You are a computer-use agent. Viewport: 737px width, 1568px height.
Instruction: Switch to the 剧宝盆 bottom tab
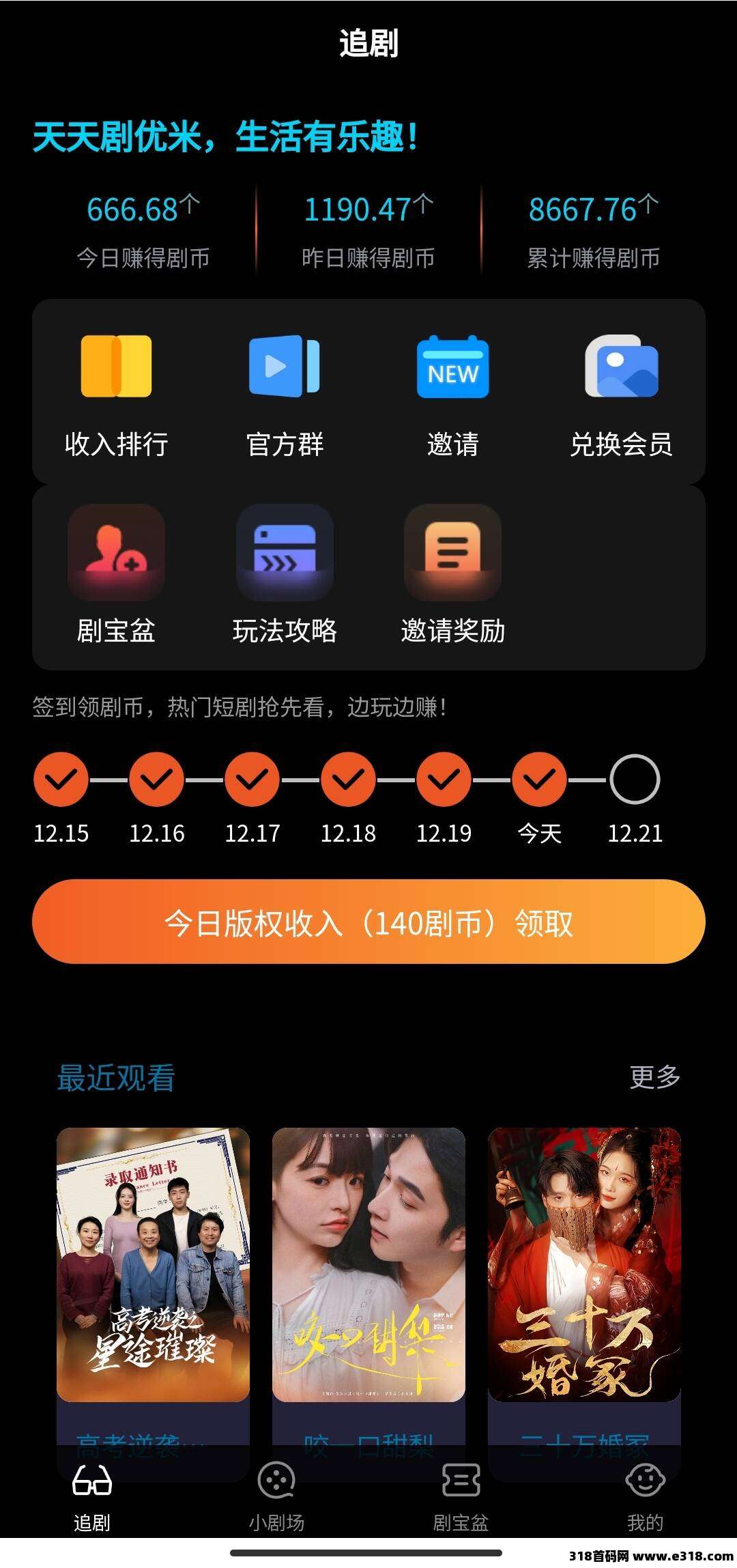point(461,1494)
